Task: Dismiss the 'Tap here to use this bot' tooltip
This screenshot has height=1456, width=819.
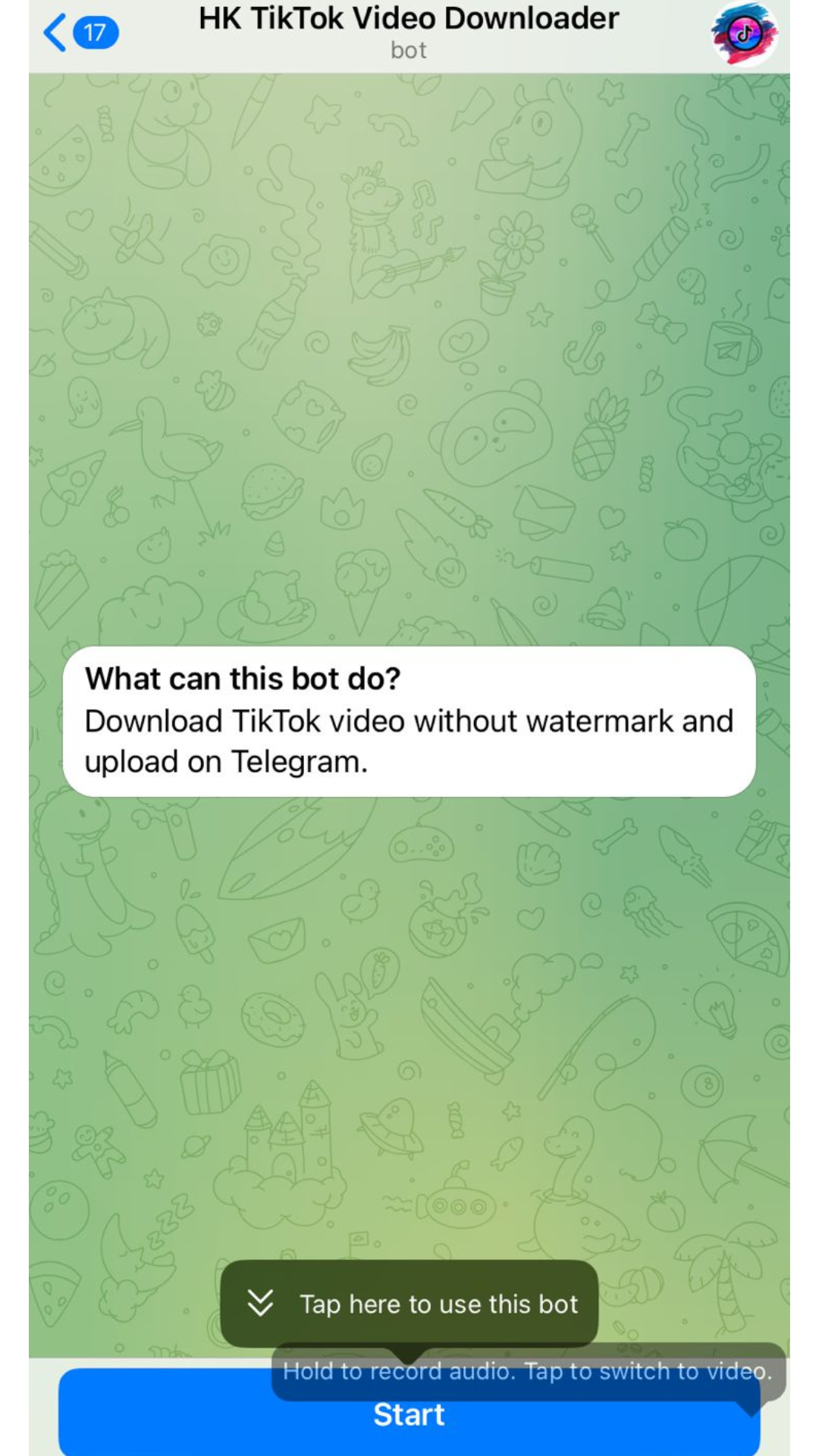Action: click(x=409, y=1304)
